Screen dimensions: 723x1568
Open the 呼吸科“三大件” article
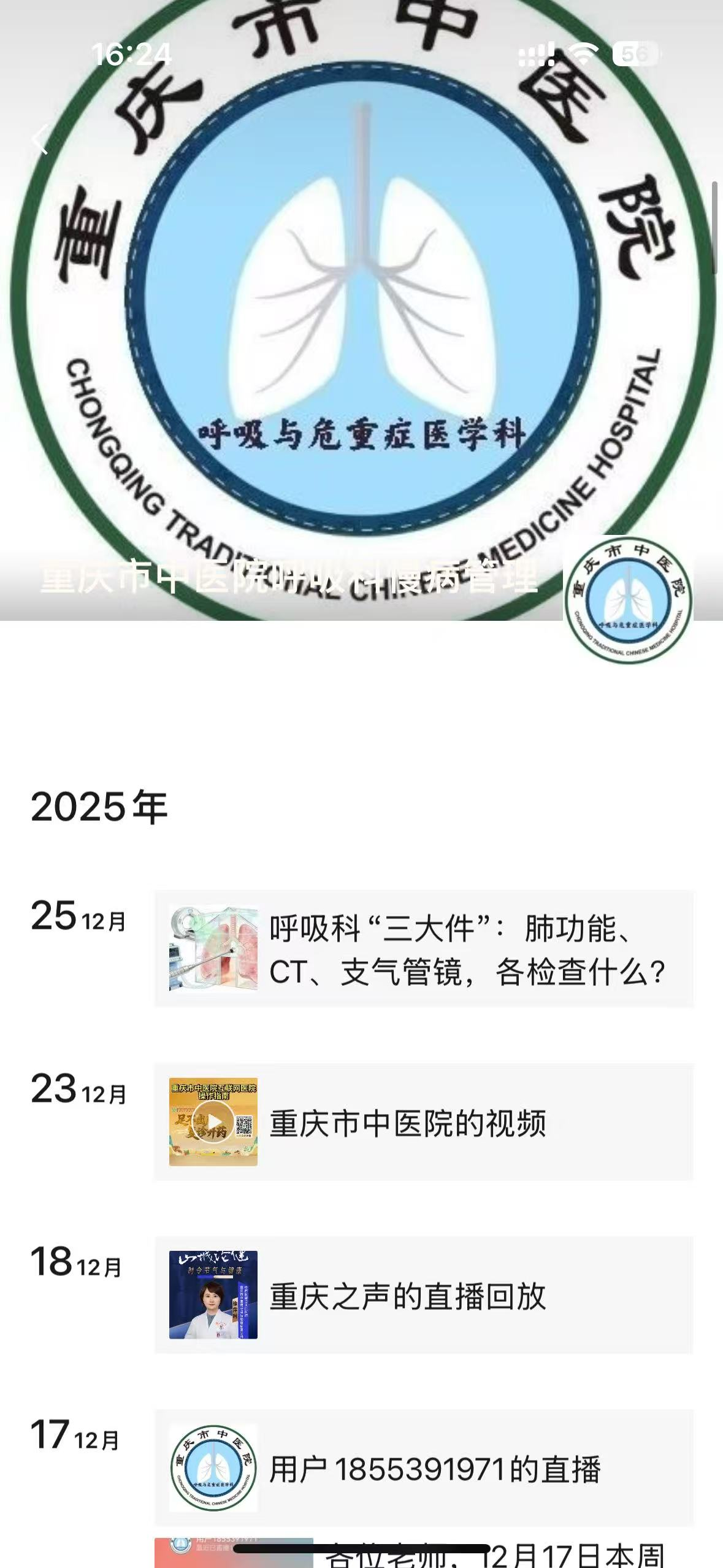tap(423, 949)
